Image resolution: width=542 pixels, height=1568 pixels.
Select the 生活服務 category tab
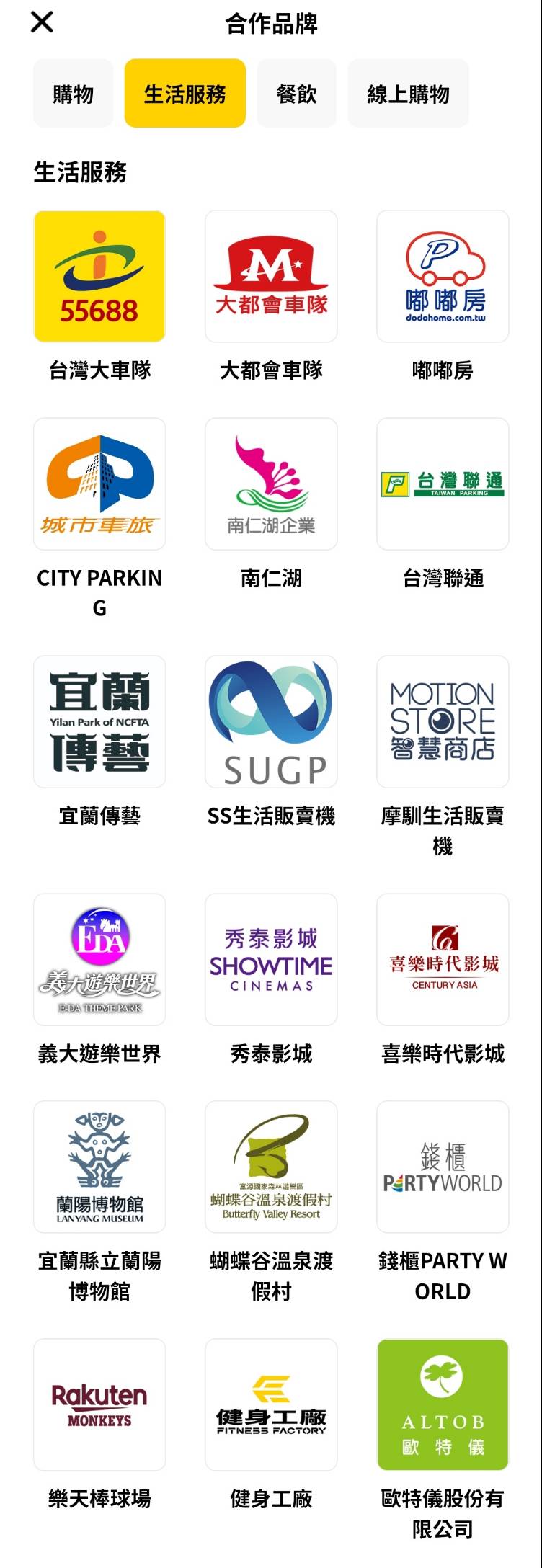click(185, 94)
